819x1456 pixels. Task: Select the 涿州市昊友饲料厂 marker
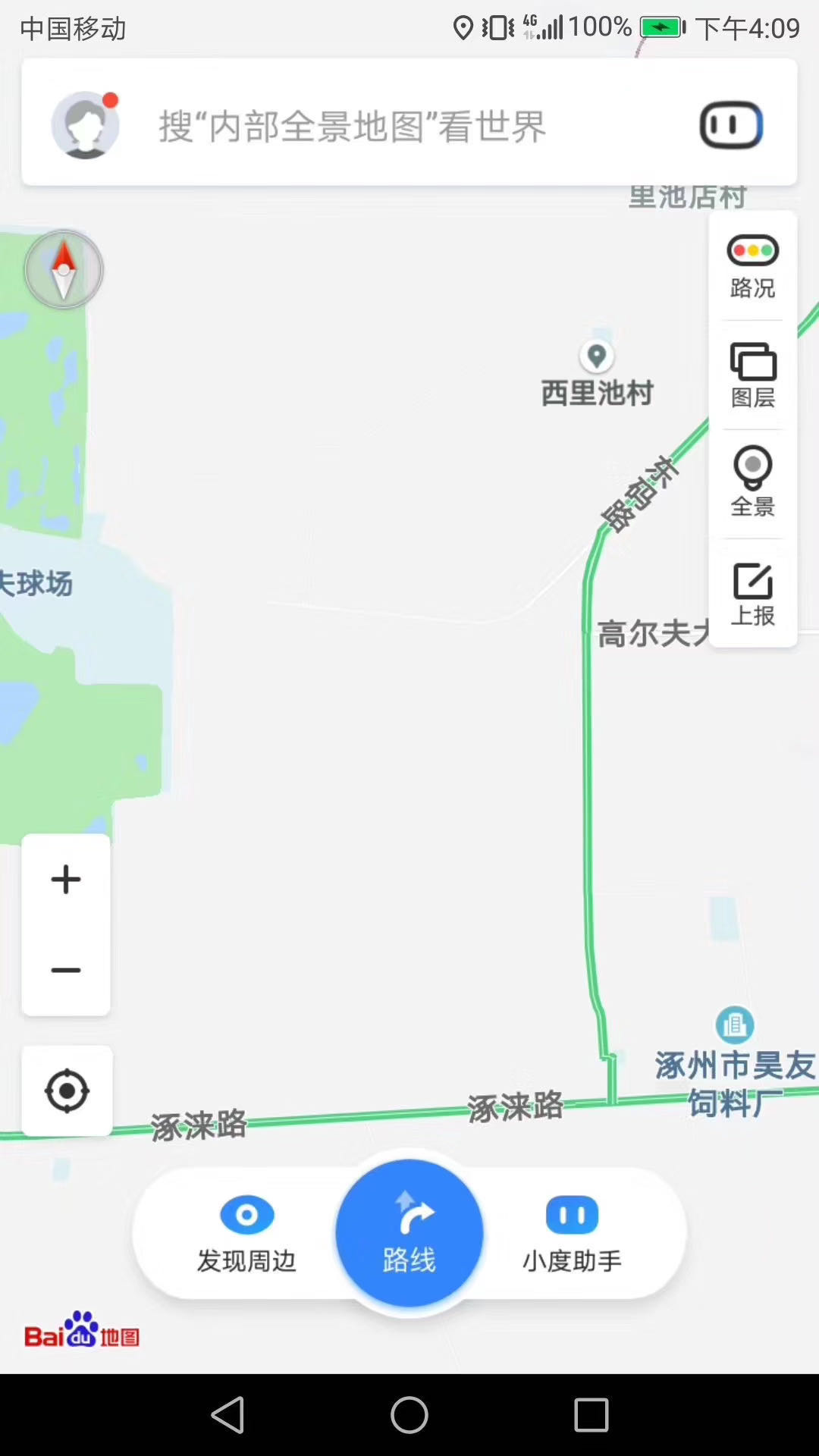point(734,1025)
